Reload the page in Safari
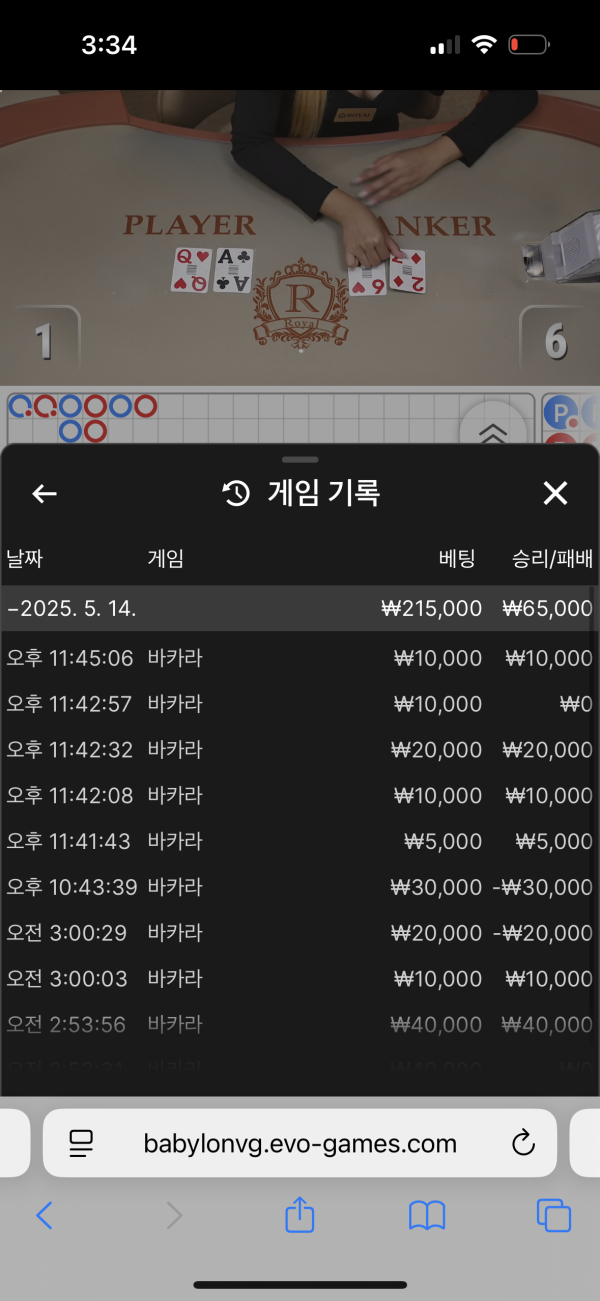The height and width of the screenshot is (1301, 600). (x=523, y=1144)
